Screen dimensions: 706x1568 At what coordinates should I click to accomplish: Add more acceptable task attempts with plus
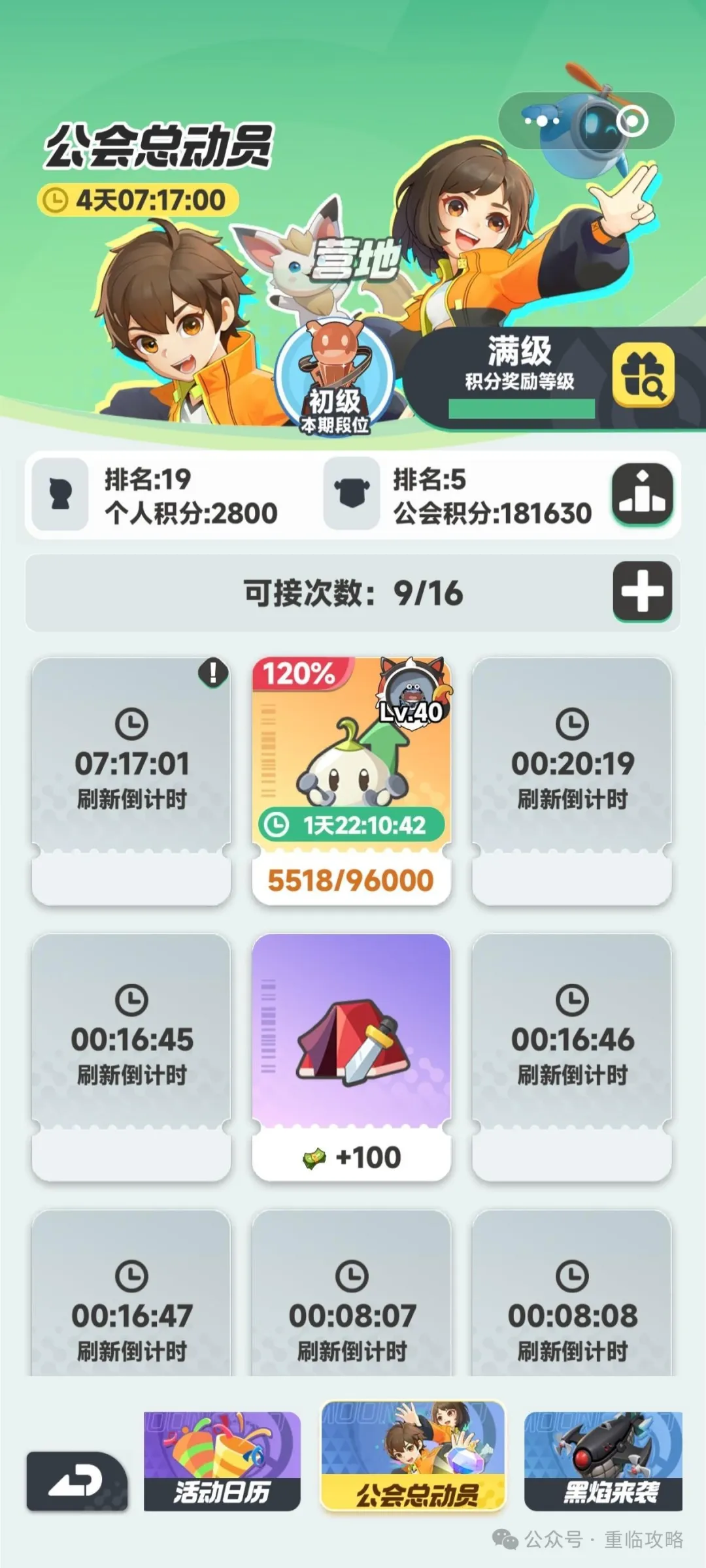642,591
